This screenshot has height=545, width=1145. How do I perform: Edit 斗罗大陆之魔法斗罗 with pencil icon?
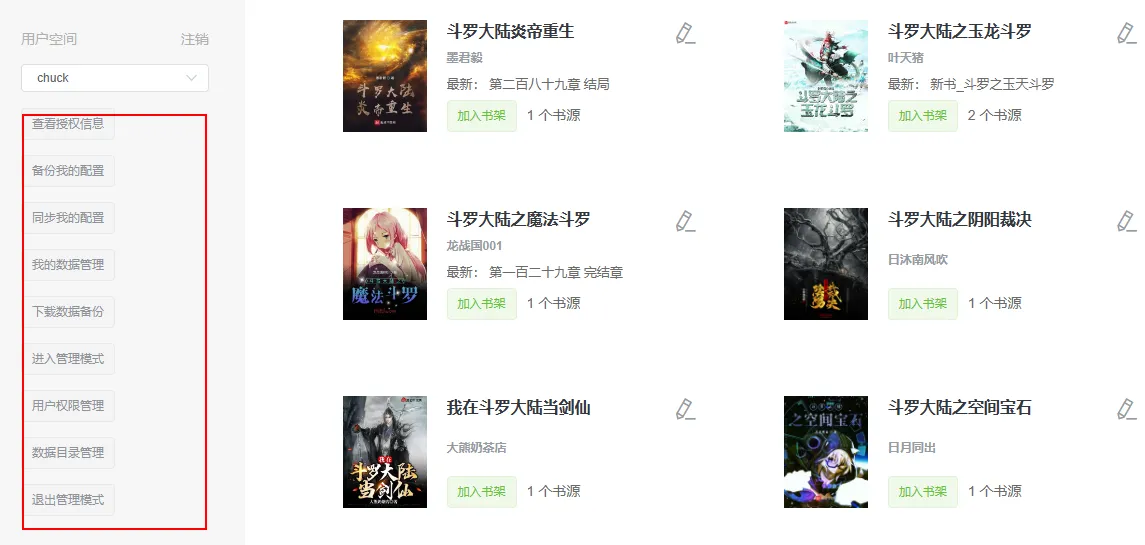pos(685,221)
